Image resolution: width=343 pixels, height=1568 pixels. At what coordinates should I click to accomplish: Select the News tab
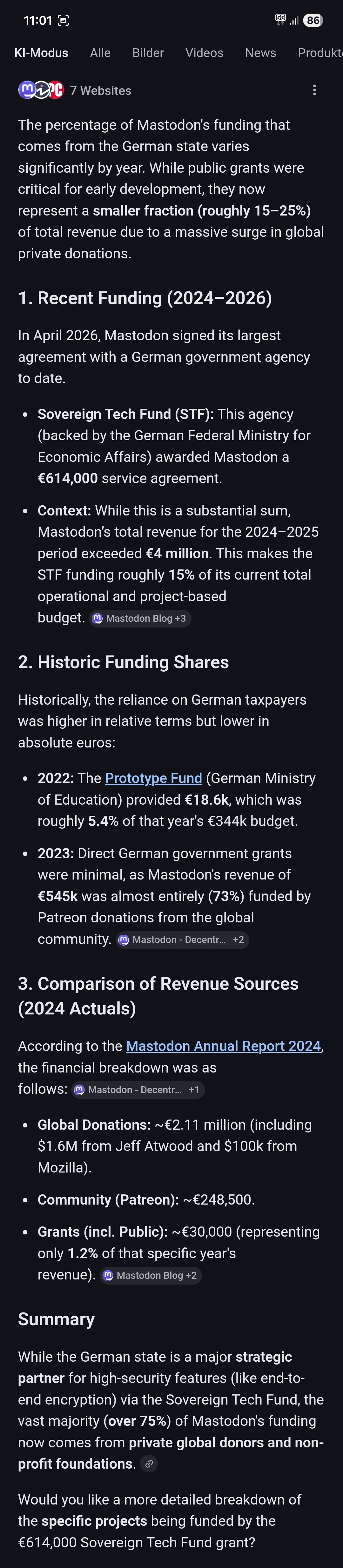click(x=260, y=53)
